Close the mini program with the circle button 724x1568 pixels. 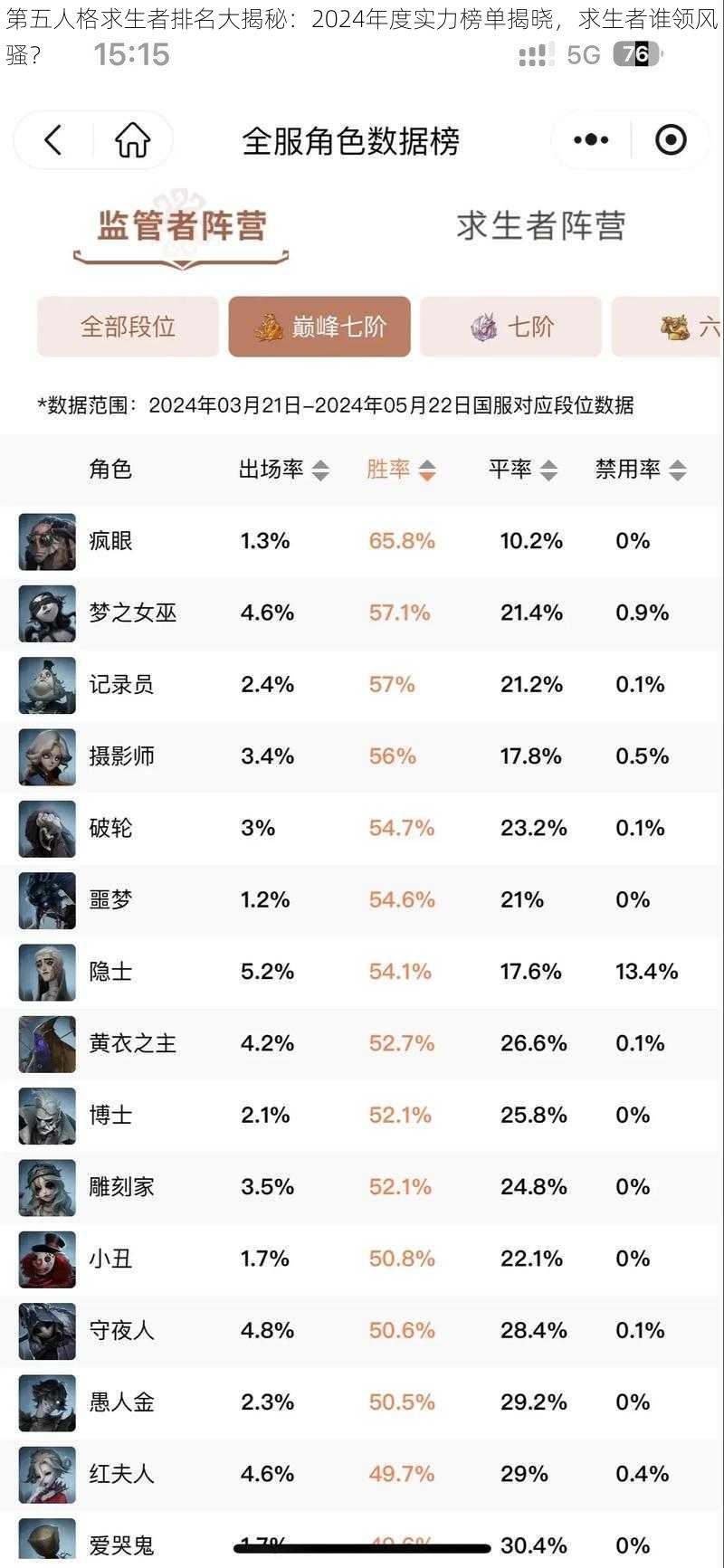click(x=671, y=140)
